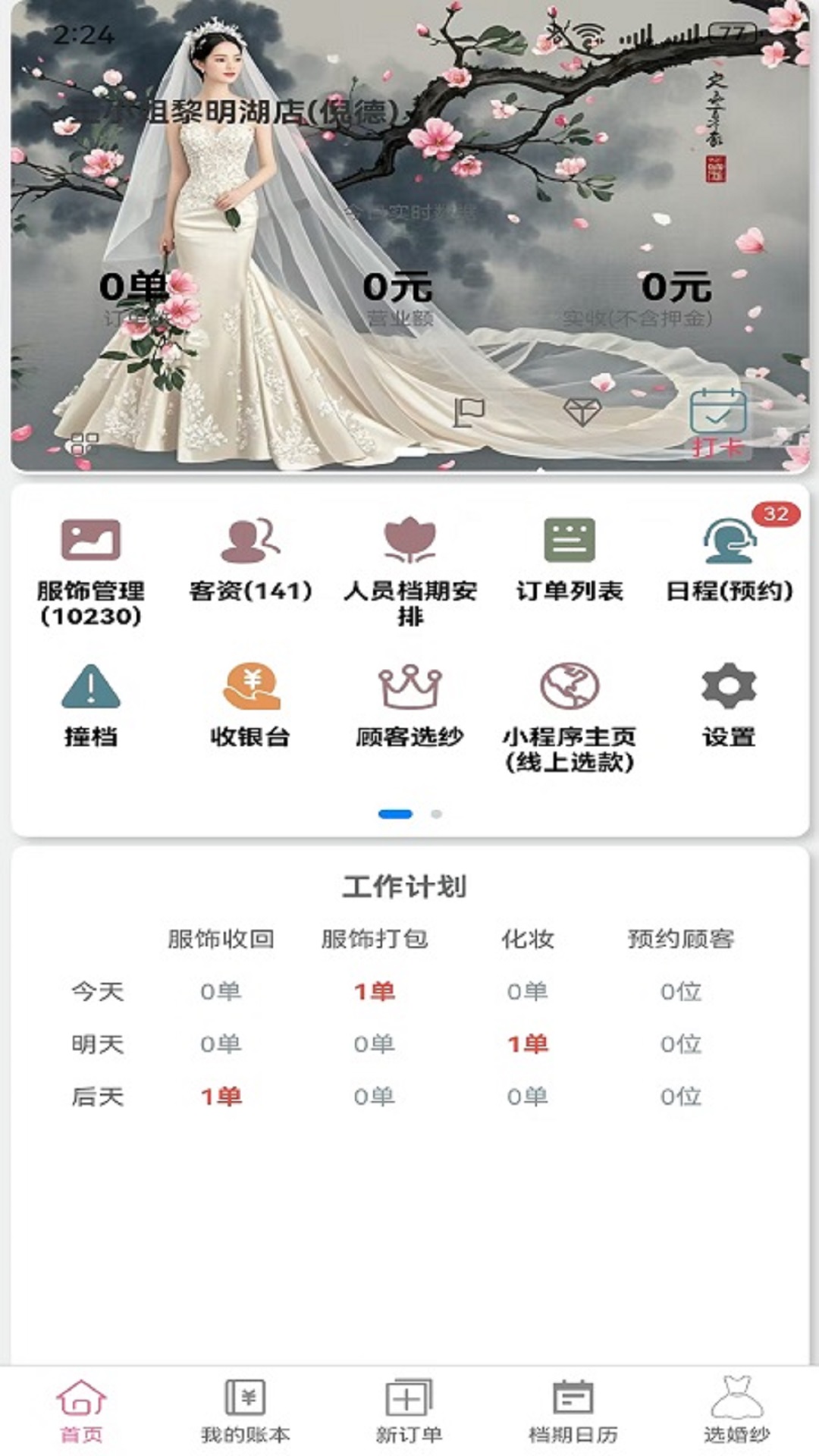Select the second page indicator dot

436,814
